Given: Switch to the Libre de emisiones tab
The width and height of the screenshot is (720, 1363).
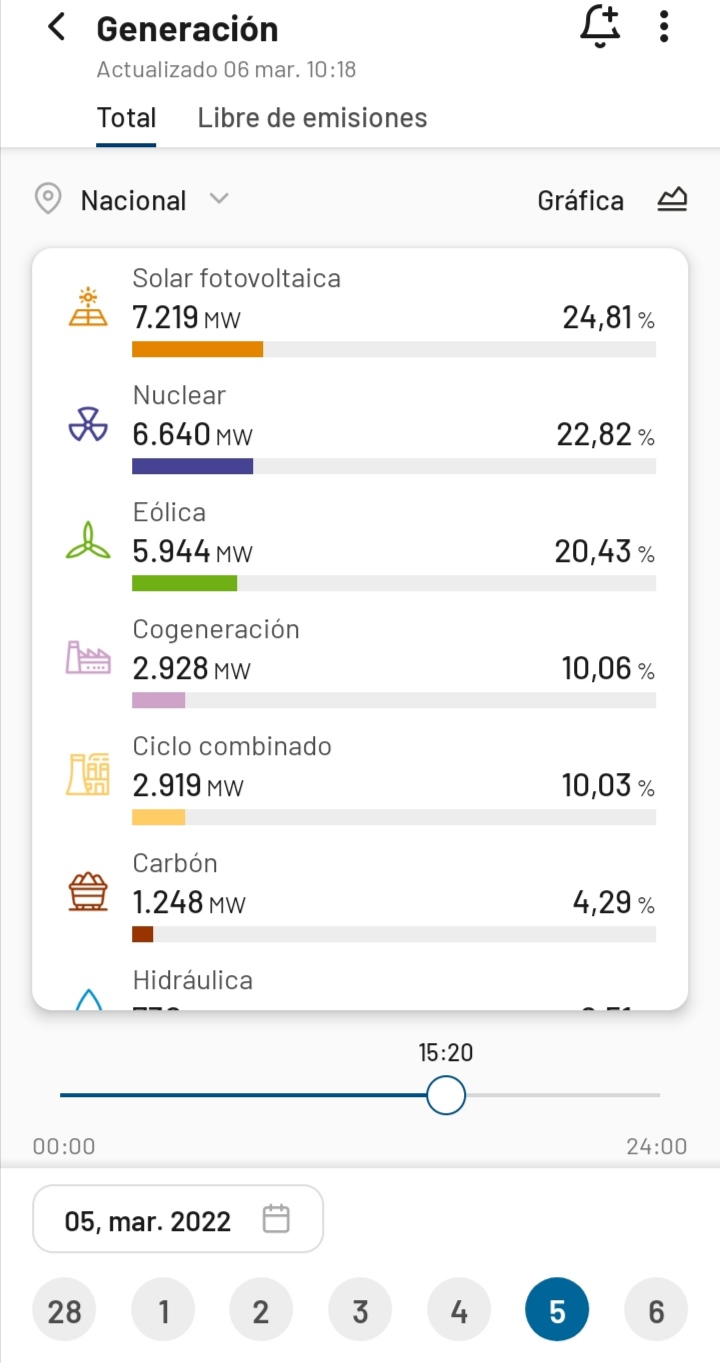Looking at the screenshot, I should click(312, 118).
